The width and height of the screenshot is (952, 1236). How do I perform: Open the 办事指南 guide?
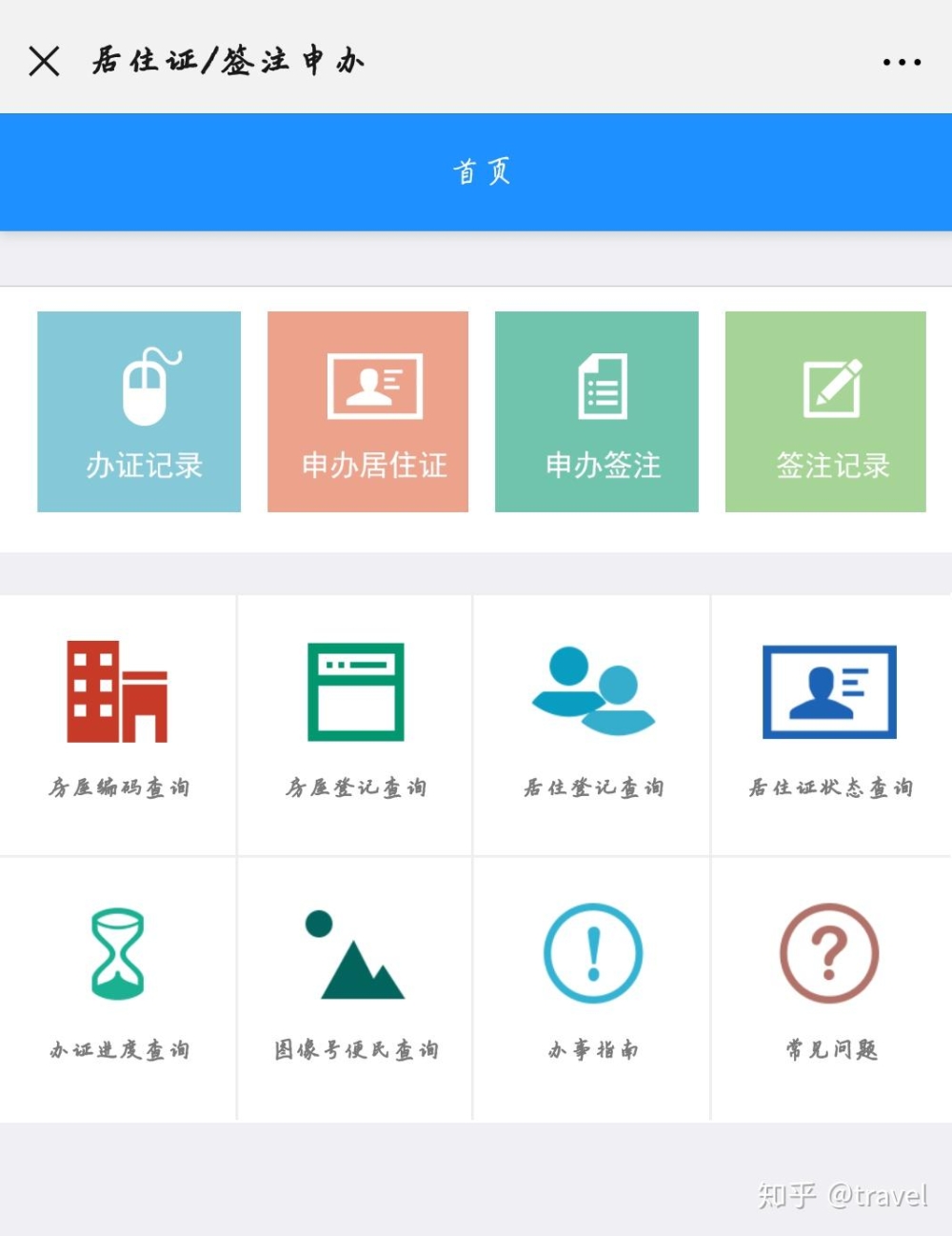coord(592,986)
